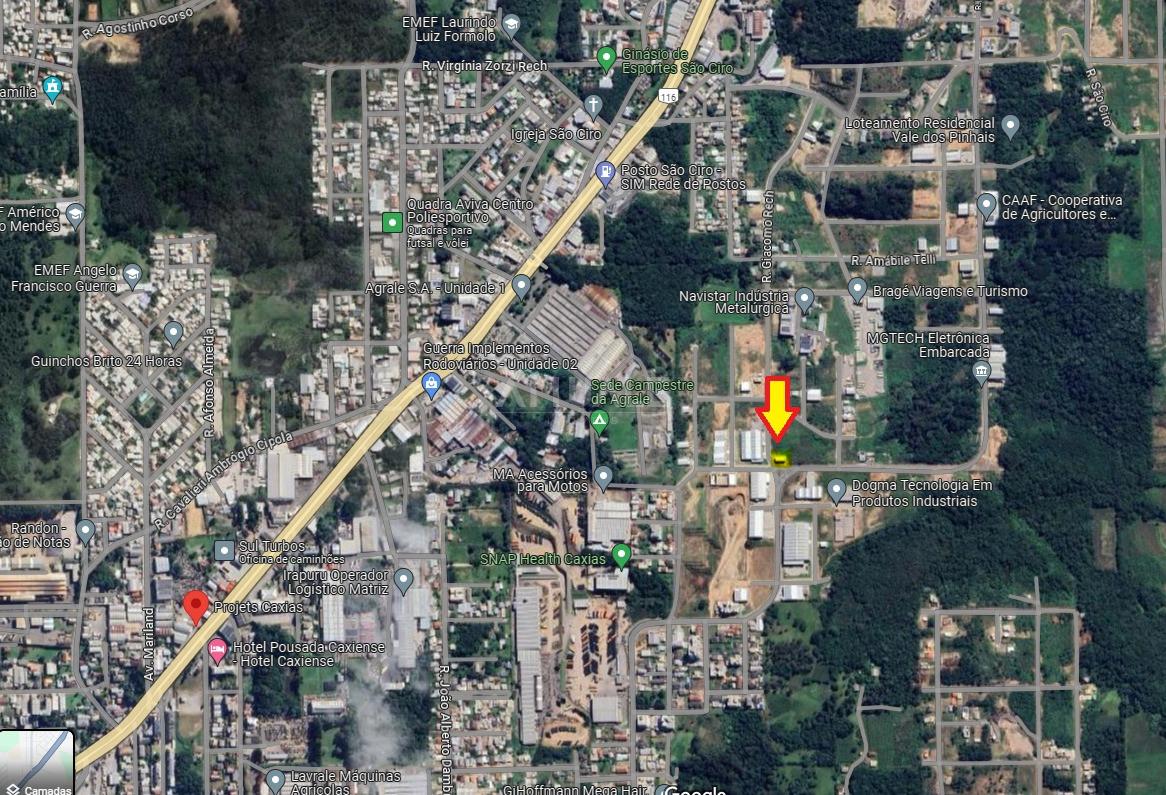Tap the MGTECH Eletrônica Embarcada marker
Viewport: 1166px width, 795px height.
(x=981, y=372)
